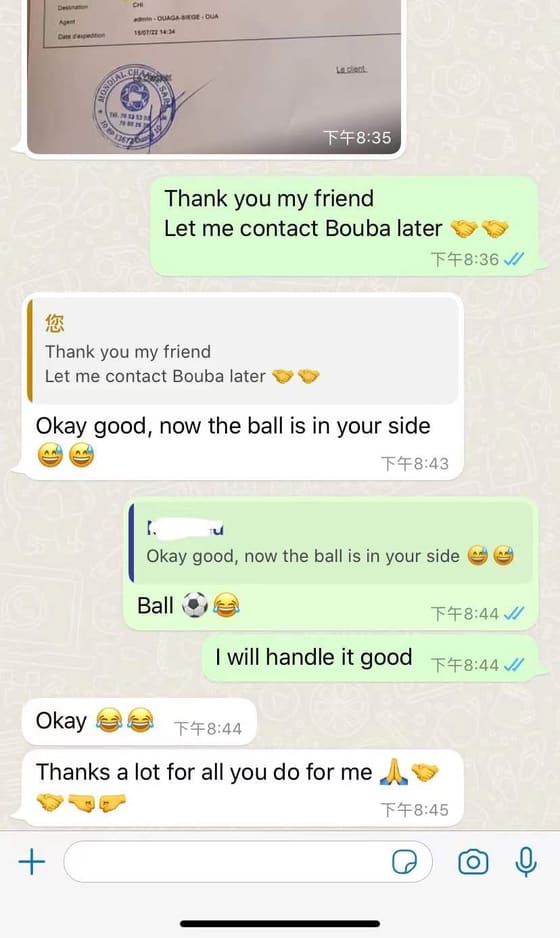Jump to quoted "ball is in your side" message
The image size is (560, 938).
point(331,542)
